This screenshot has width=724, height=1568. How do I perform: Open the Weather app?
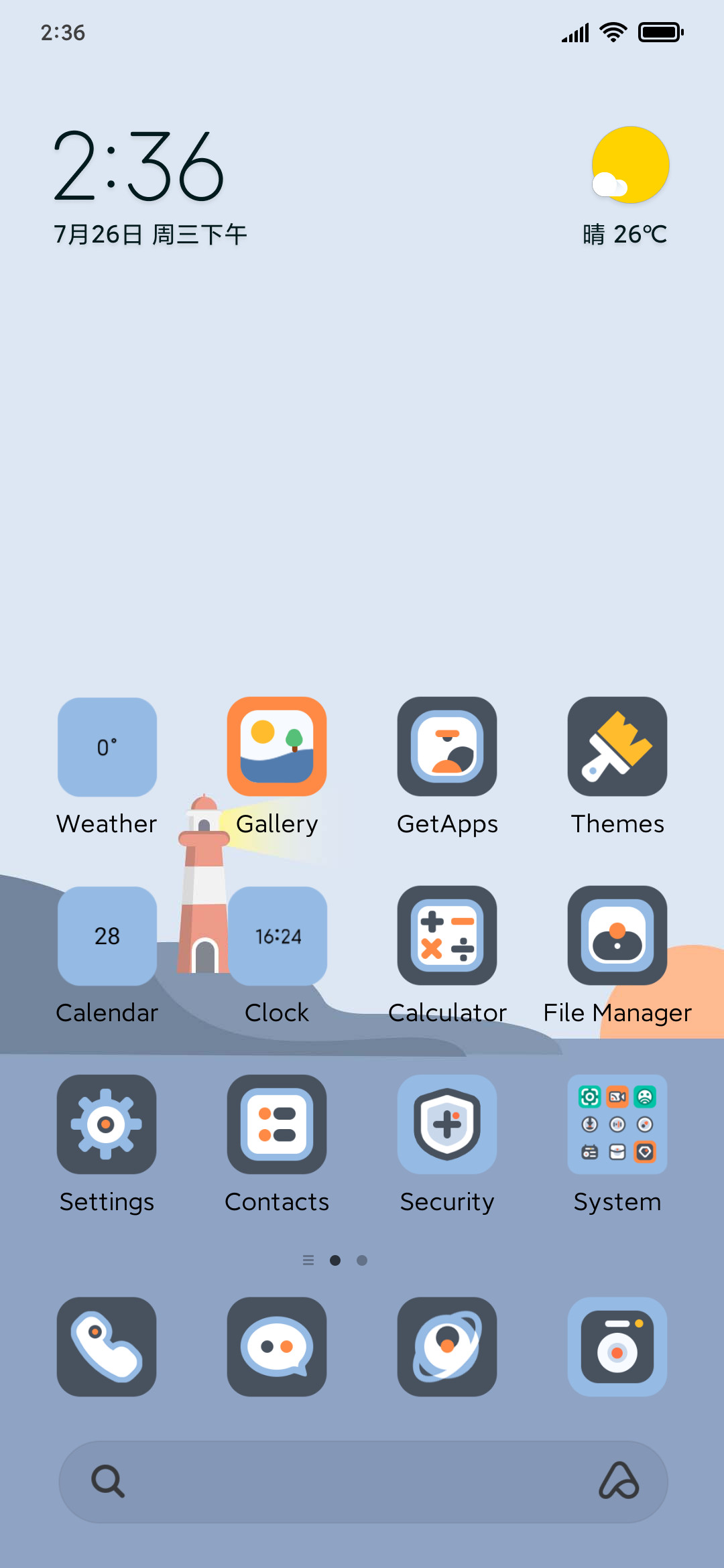[x=107, y=747]
